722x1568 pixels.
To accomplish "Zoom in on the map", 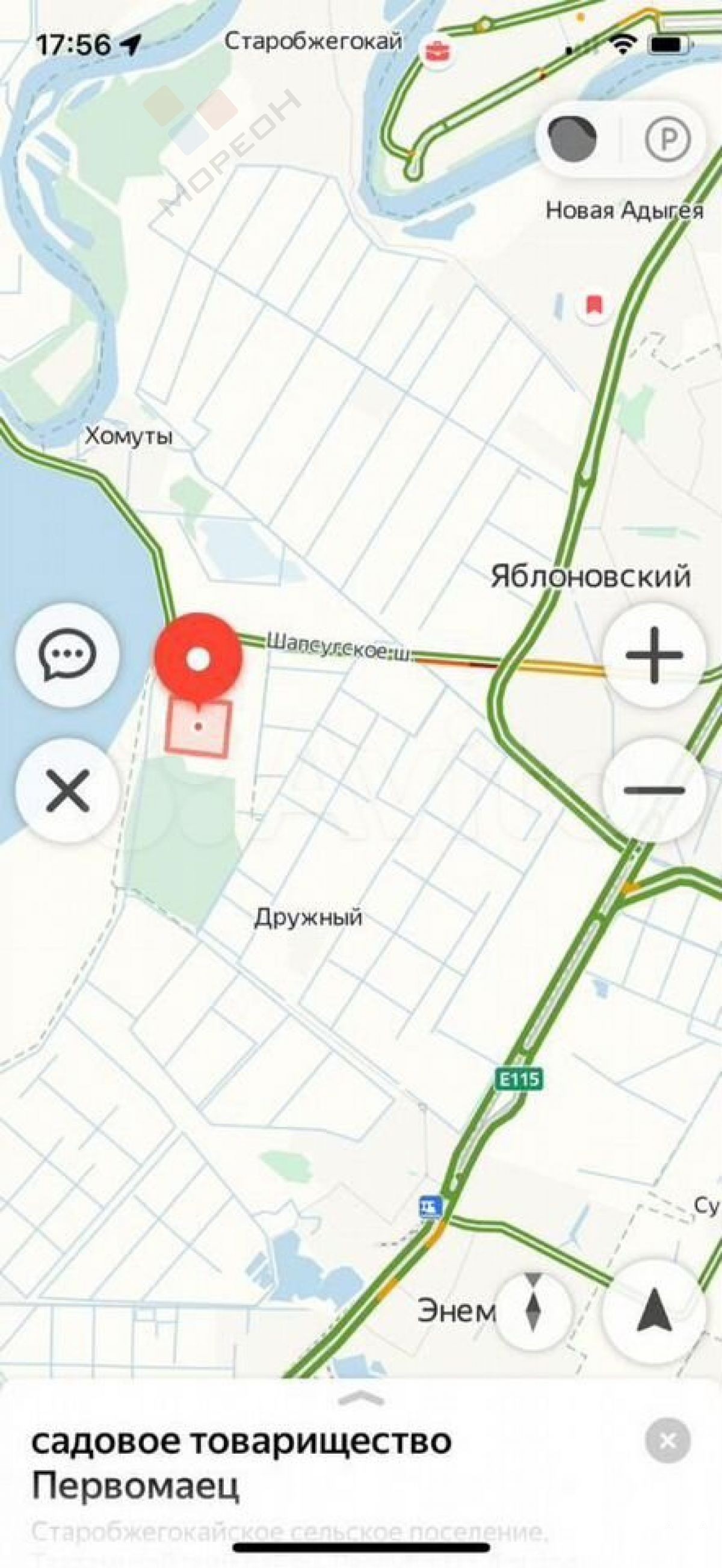I will (x=655, y=656).
